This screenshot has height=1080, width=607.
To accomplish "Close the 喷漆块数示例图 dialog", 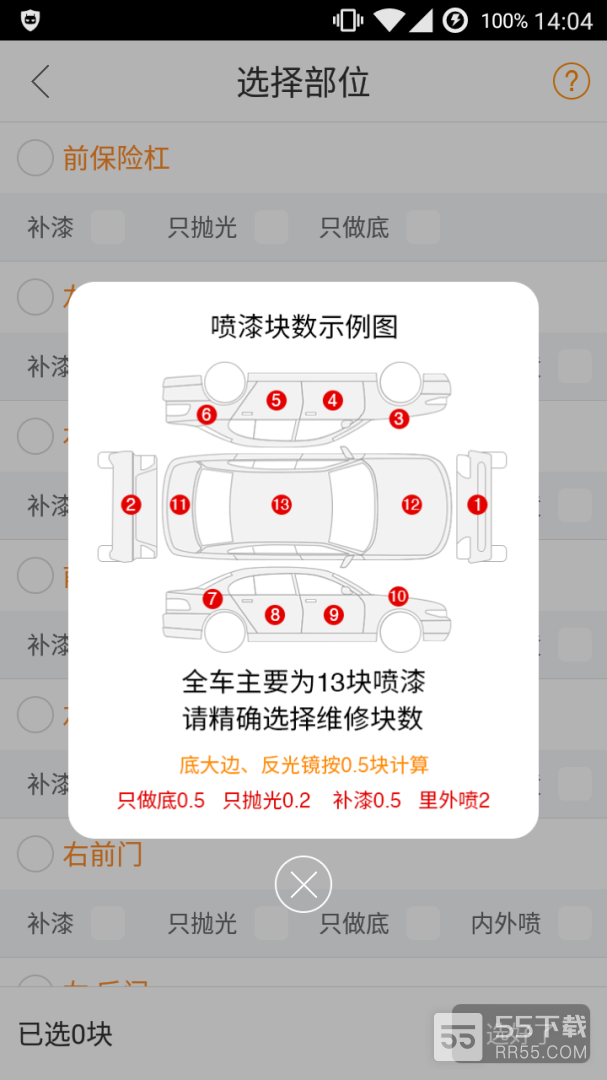I will [303, 884].
